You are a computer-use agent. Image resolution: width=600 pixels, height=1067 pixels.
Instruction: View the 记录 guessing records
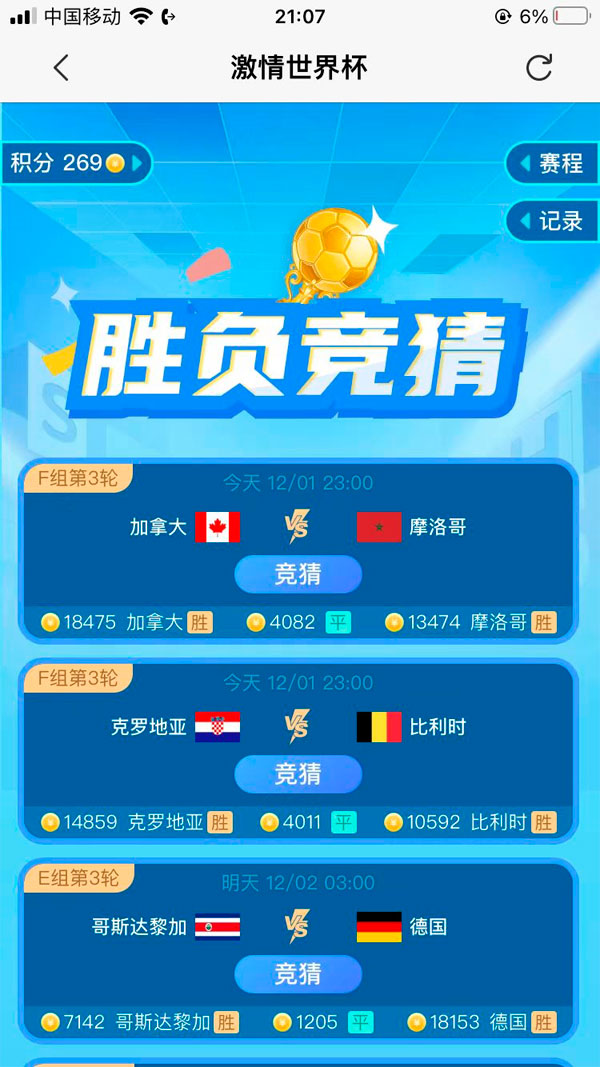point(552,221)
